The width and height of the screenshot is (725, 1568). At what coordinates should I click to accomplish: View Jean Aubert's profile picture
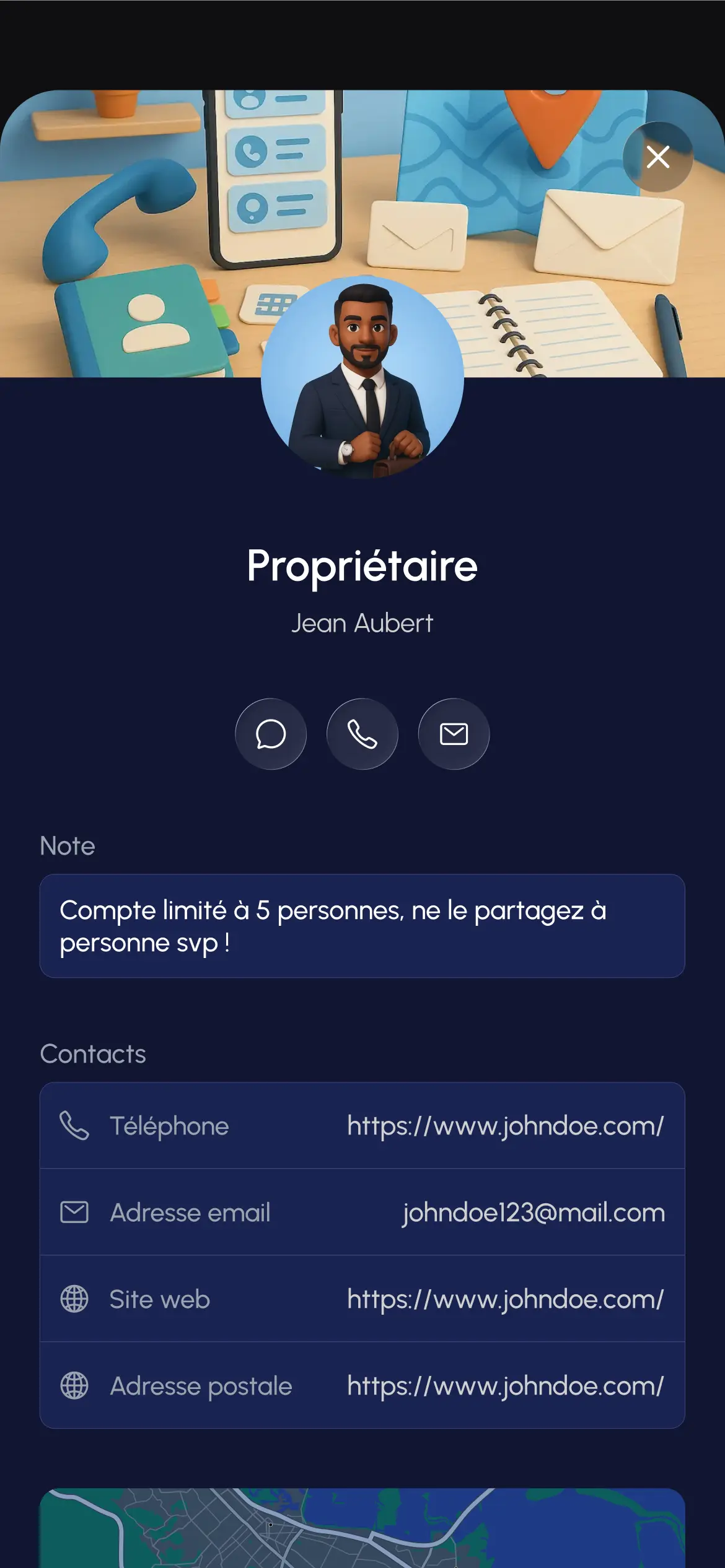point(362,377)
